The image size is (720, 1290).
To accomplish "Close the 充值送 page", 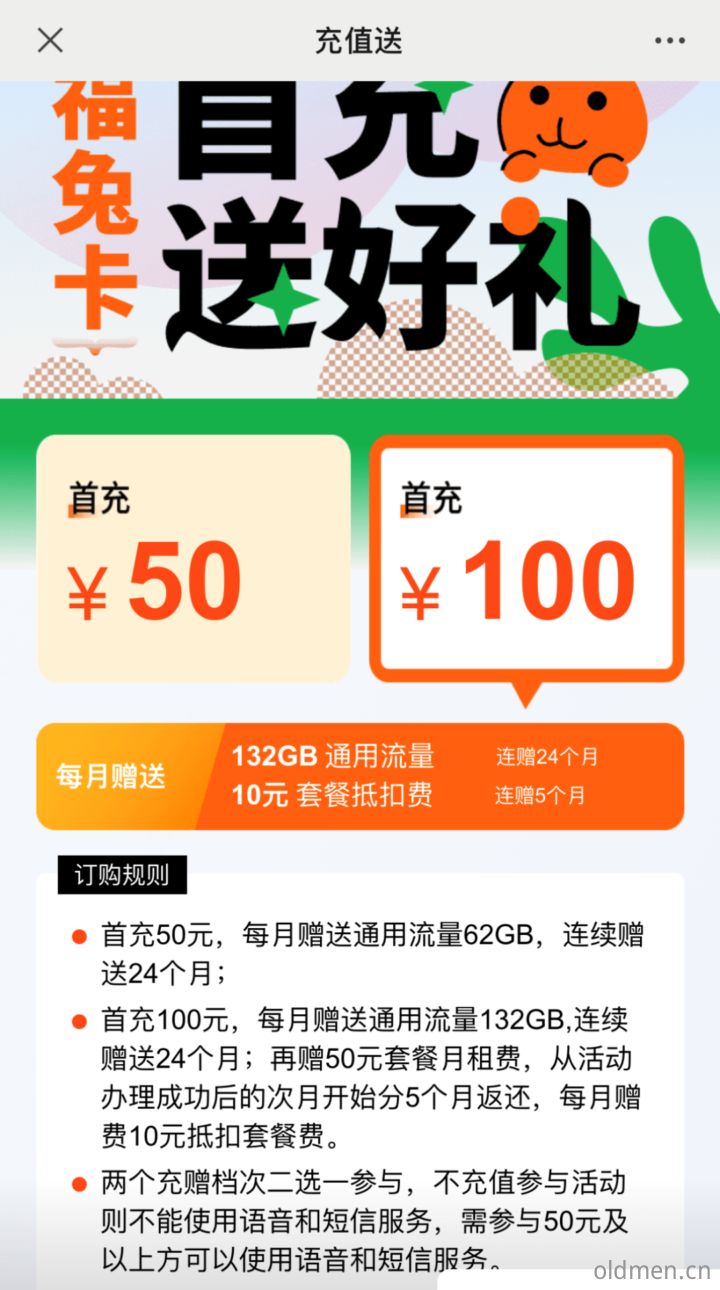I will coord(50,40).
